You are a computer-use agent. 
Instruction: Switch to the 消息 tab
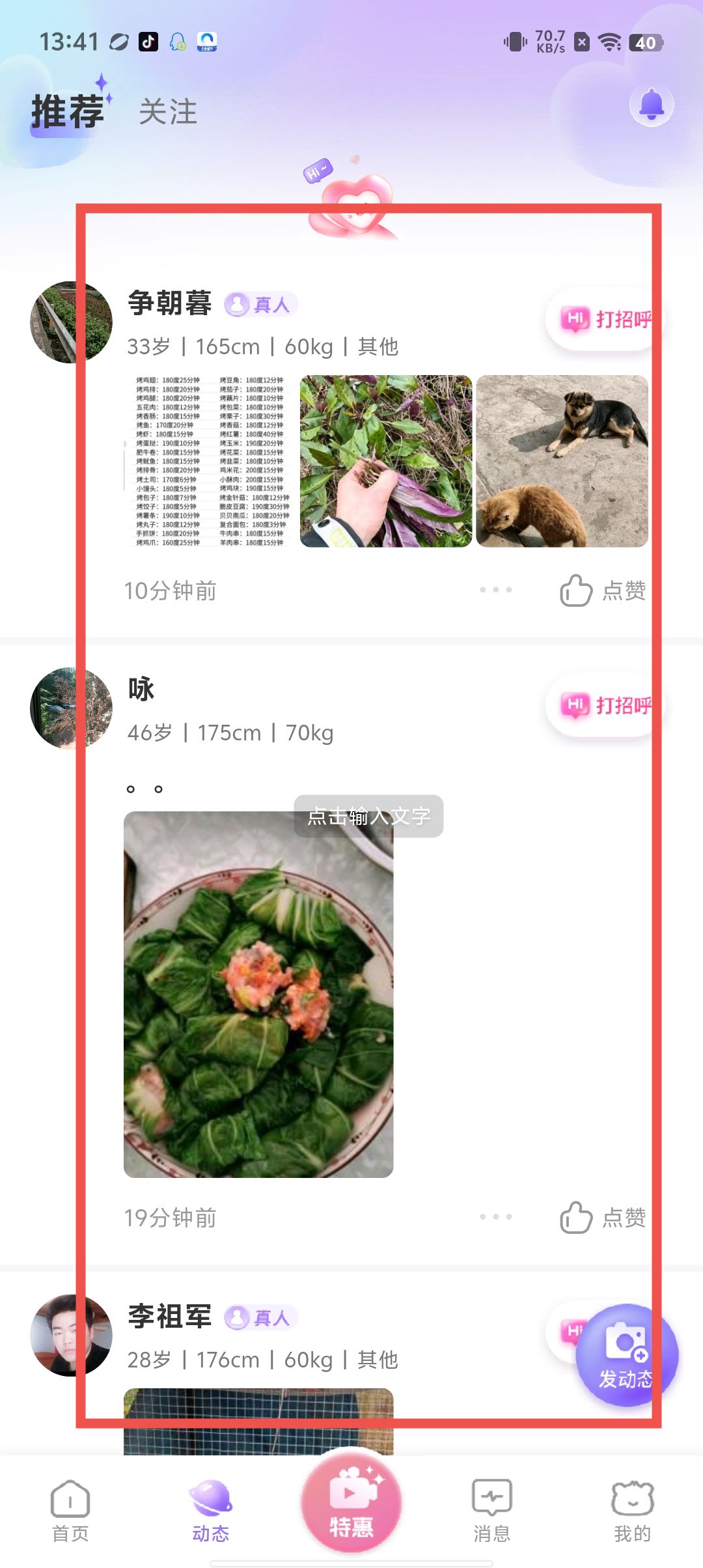(x=491, y=1511)
